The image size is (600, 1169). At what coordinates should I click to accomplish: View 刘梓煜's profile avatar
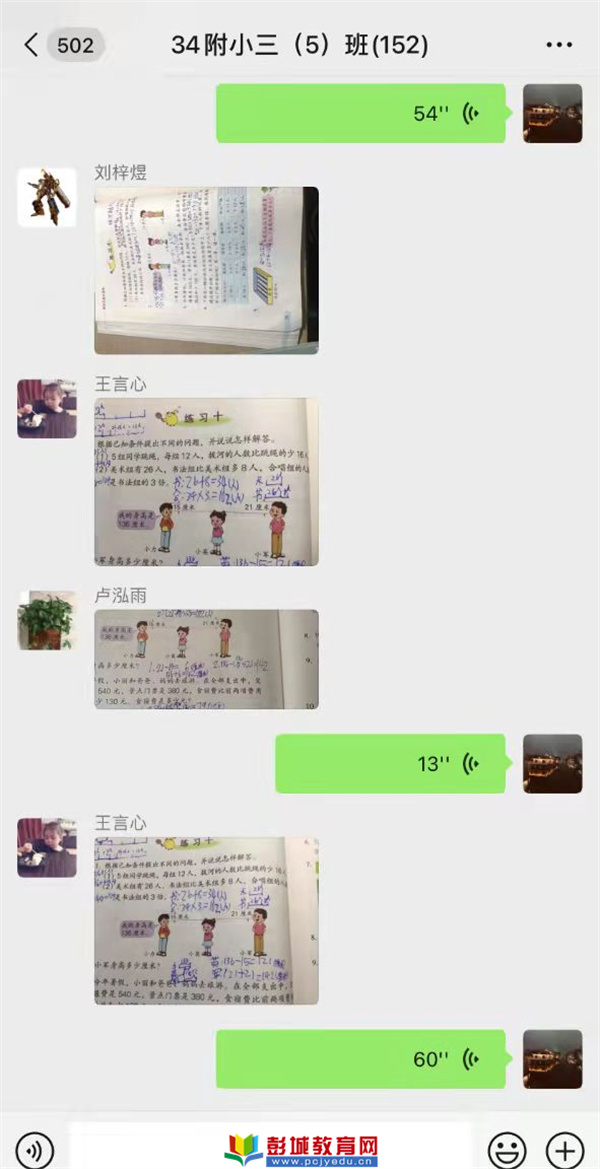[47, 197]
